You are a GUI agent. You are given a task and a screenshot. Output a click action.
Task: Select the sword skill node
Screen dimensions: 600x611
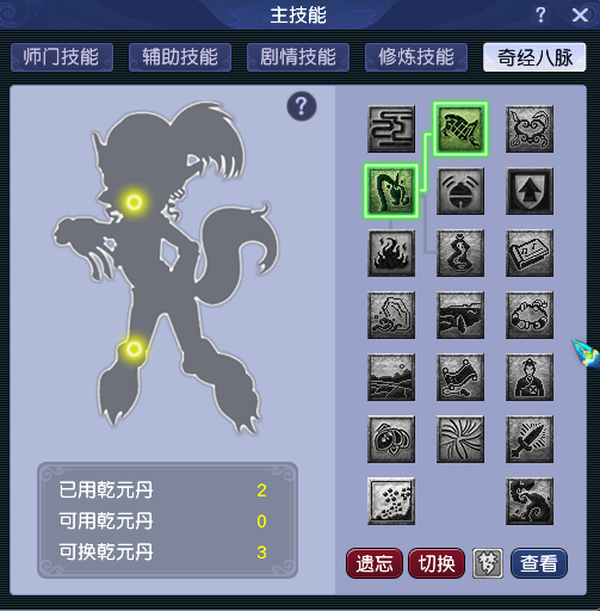pyautogui.click(x=529, y=438)
